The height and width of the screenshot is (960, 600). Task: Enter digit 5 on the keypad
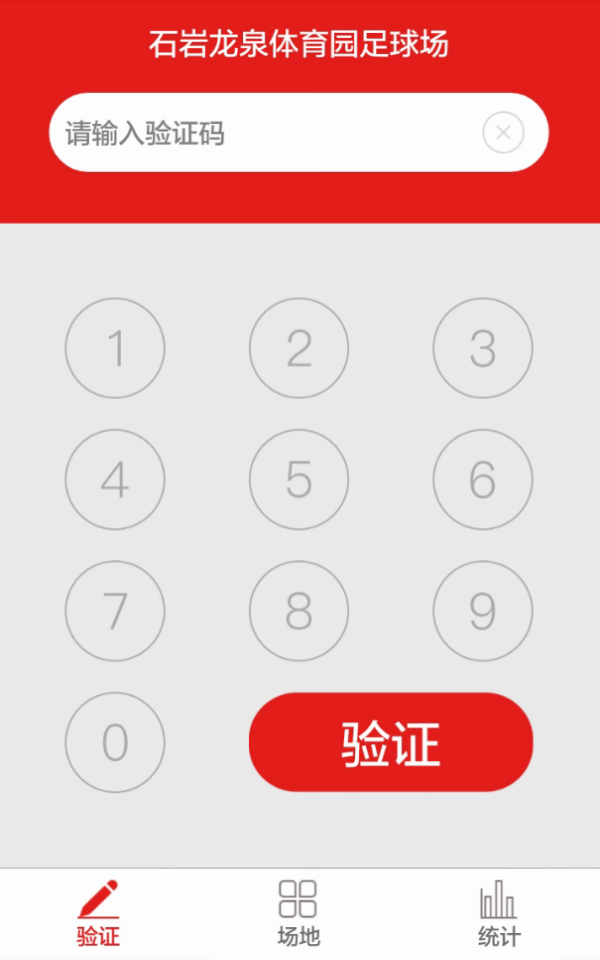(299, 479)
